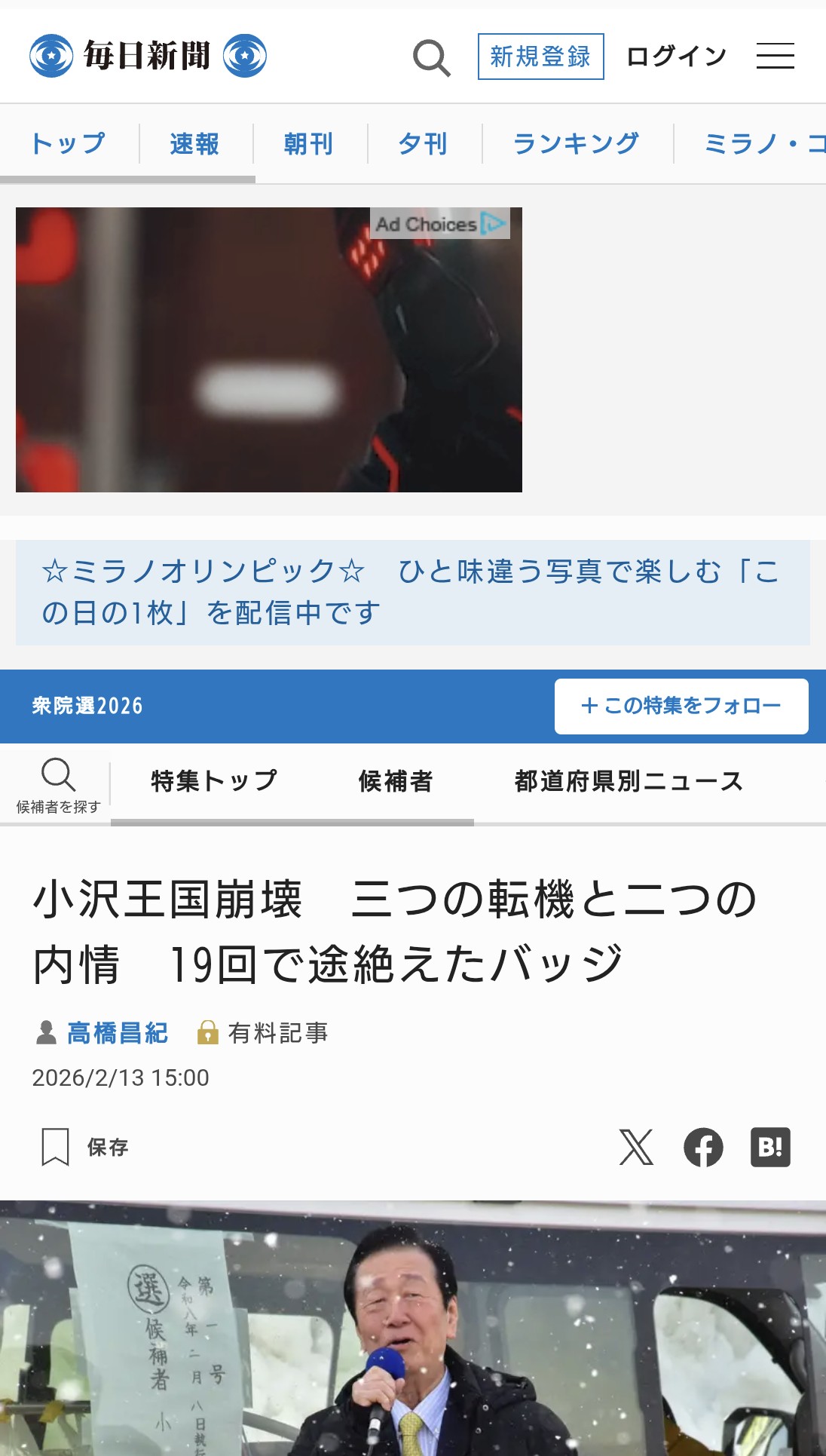The width and height of the screenshot is (826, 1456).
Task: Tap 候補者を探す search icon
Action: [58, 784]
